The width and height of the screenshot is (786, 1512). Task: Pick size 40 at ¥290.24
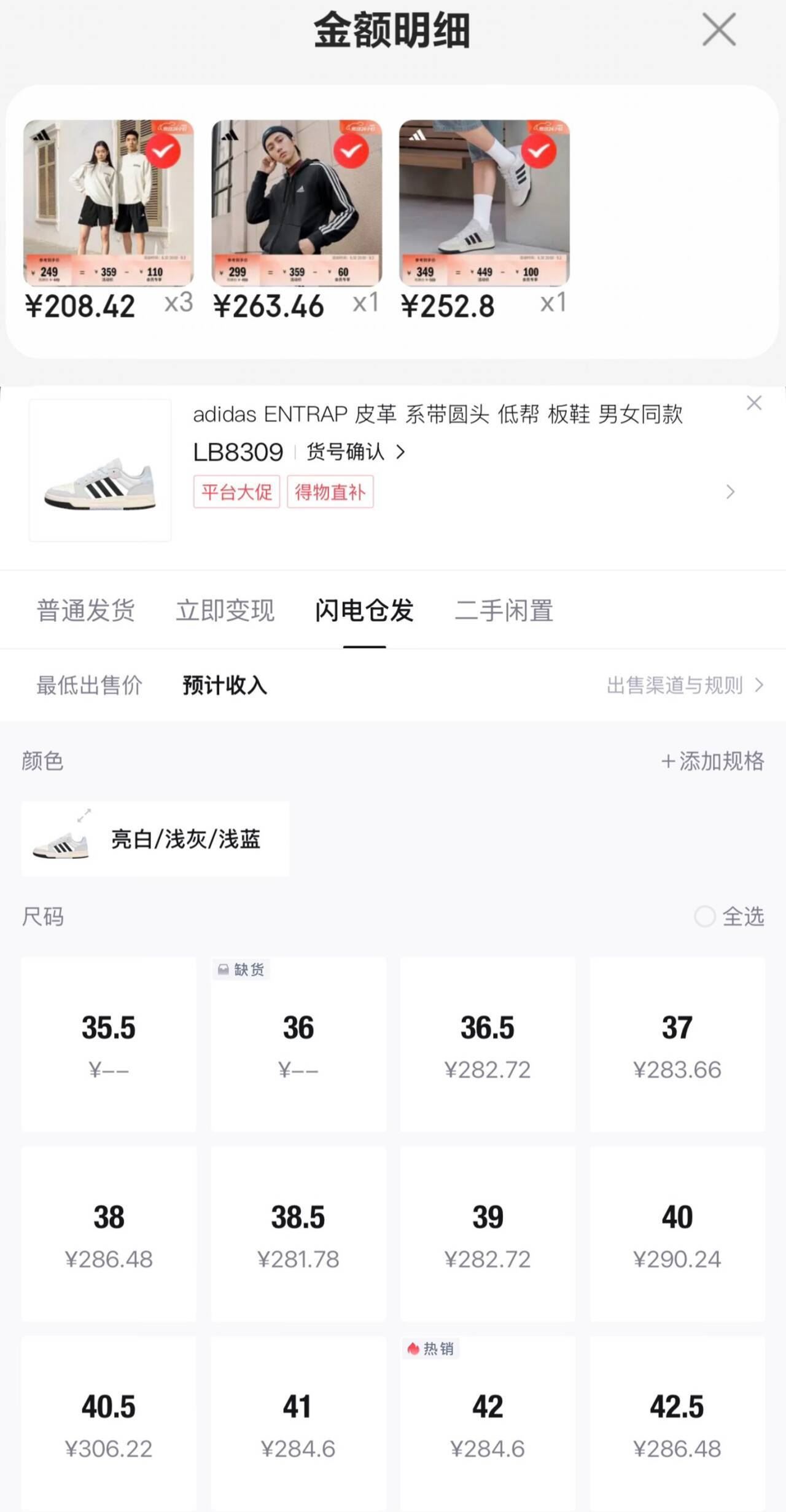[x=677, y=1234]
